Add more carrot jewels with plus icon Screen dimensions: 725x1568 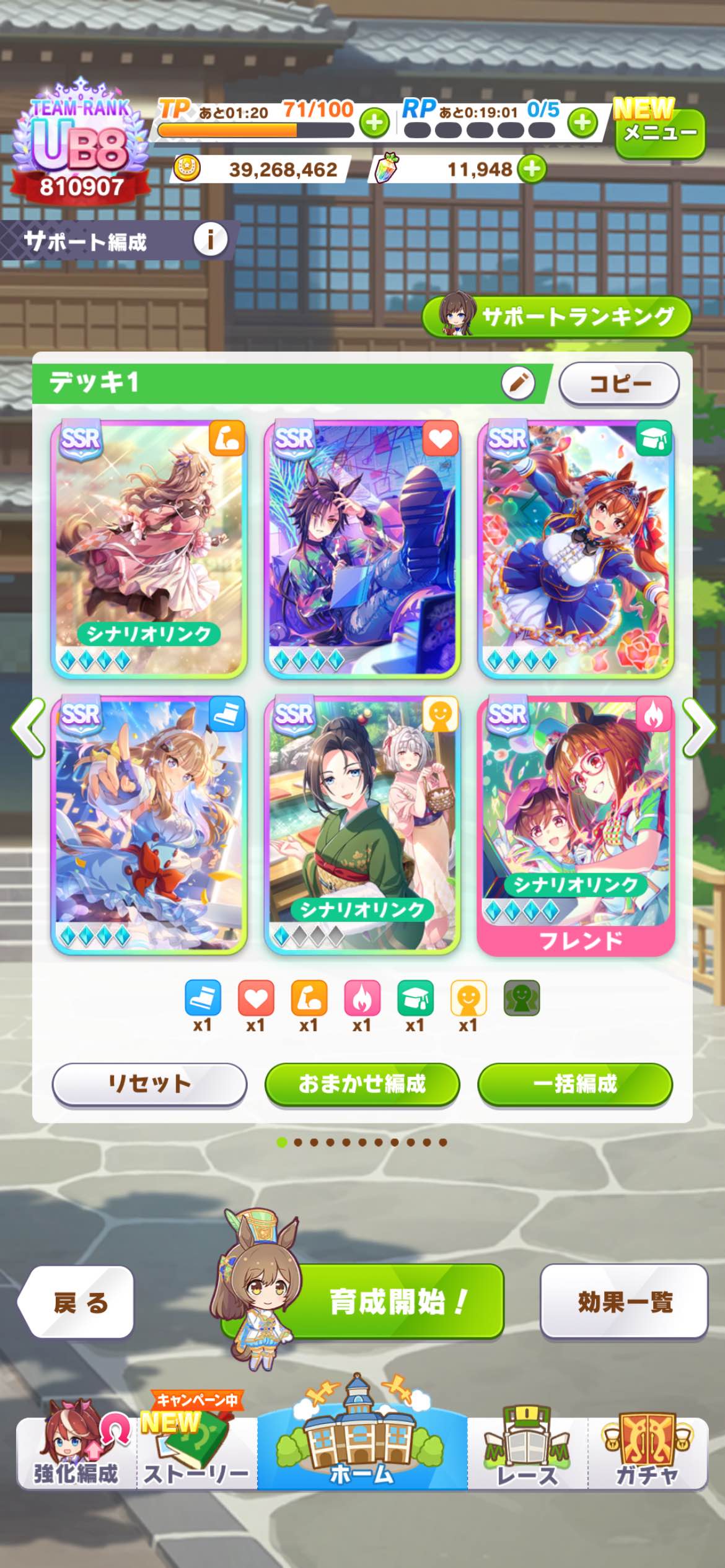tap(532, 169)
